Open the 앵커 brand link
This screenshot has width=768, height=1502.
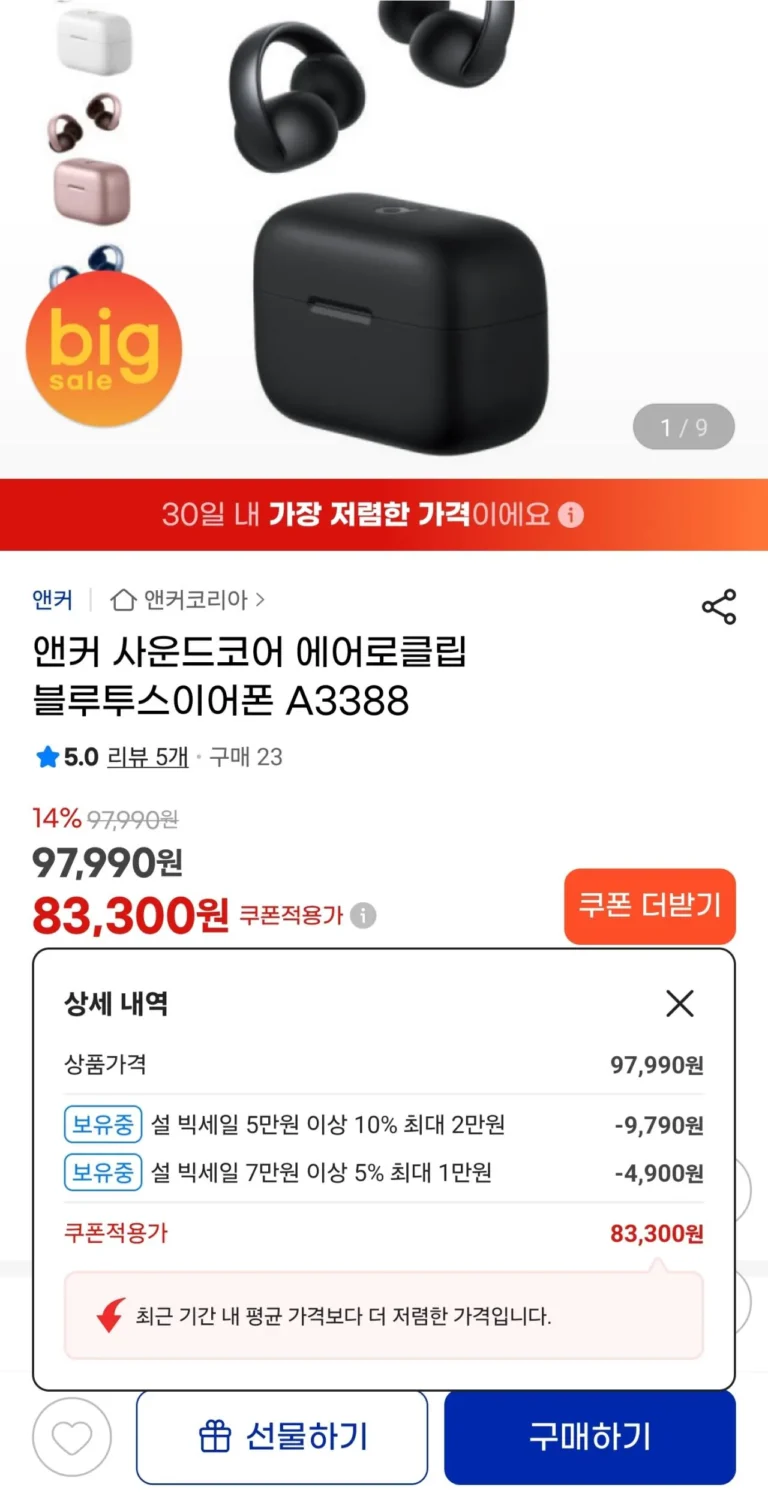tap(52, 600)
